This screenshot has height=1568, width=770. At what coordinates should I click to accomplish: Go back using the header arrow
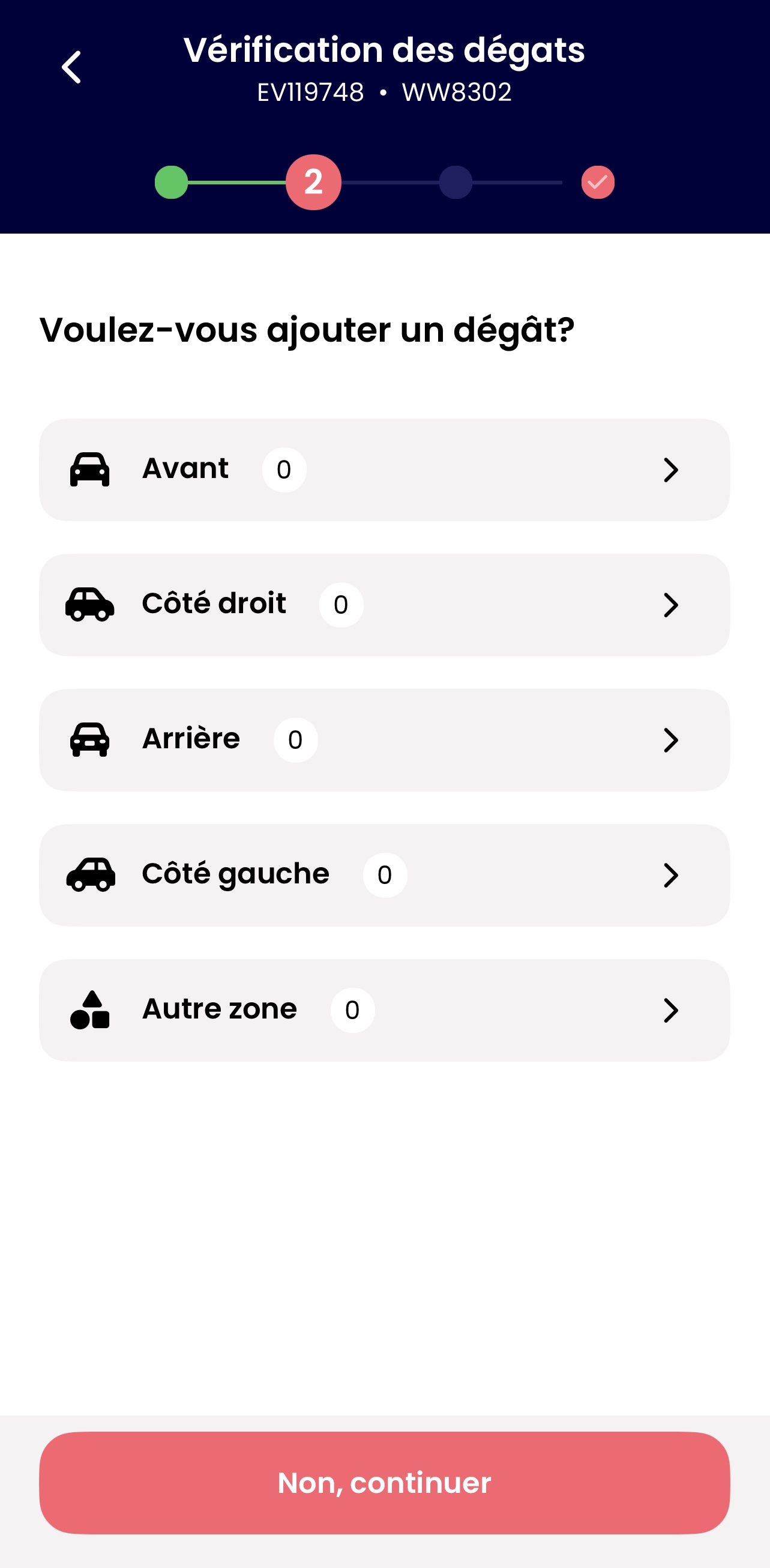click(x=72, y=67)
